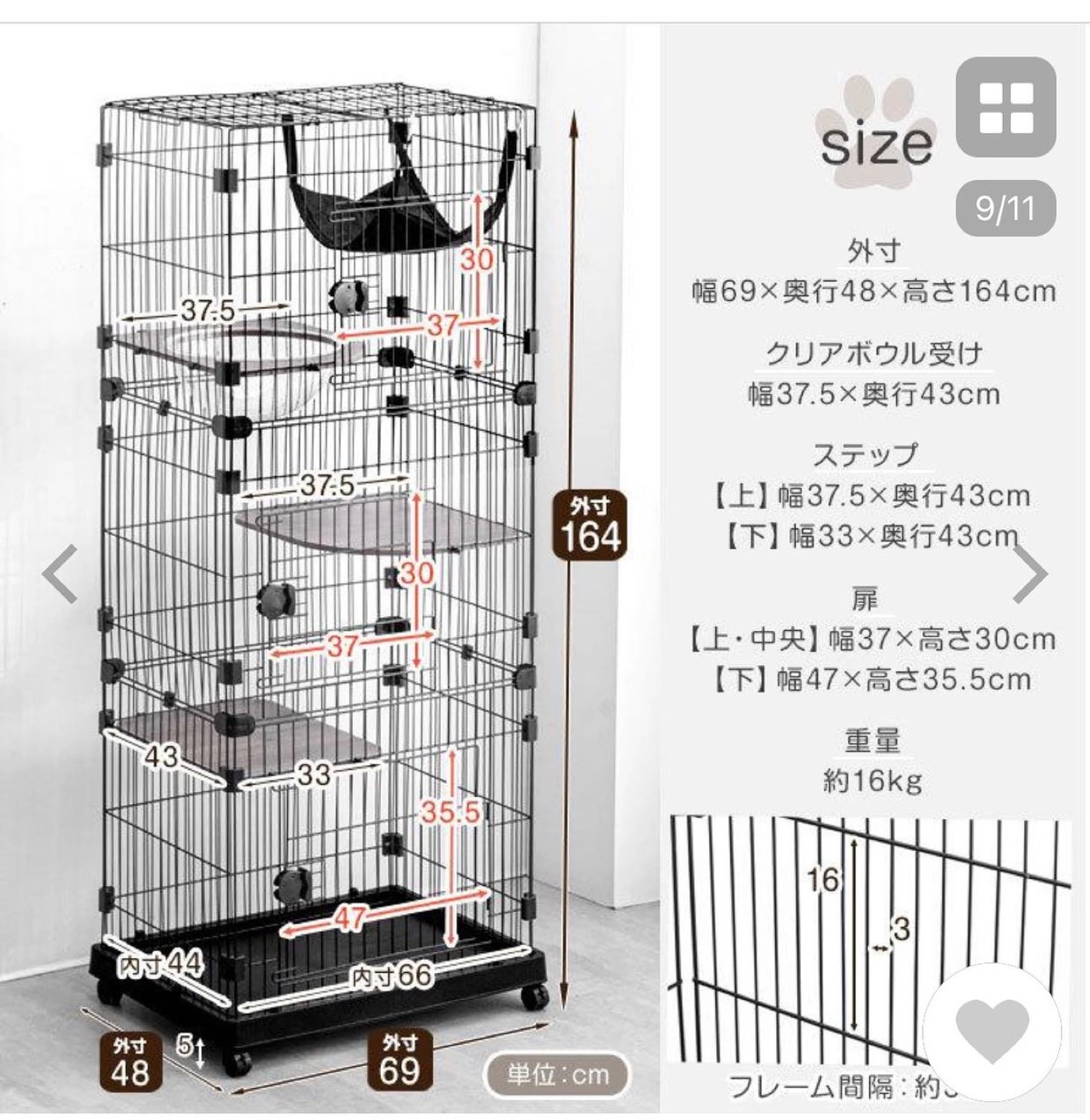Go to the previous product image

(x=60, y=575)
